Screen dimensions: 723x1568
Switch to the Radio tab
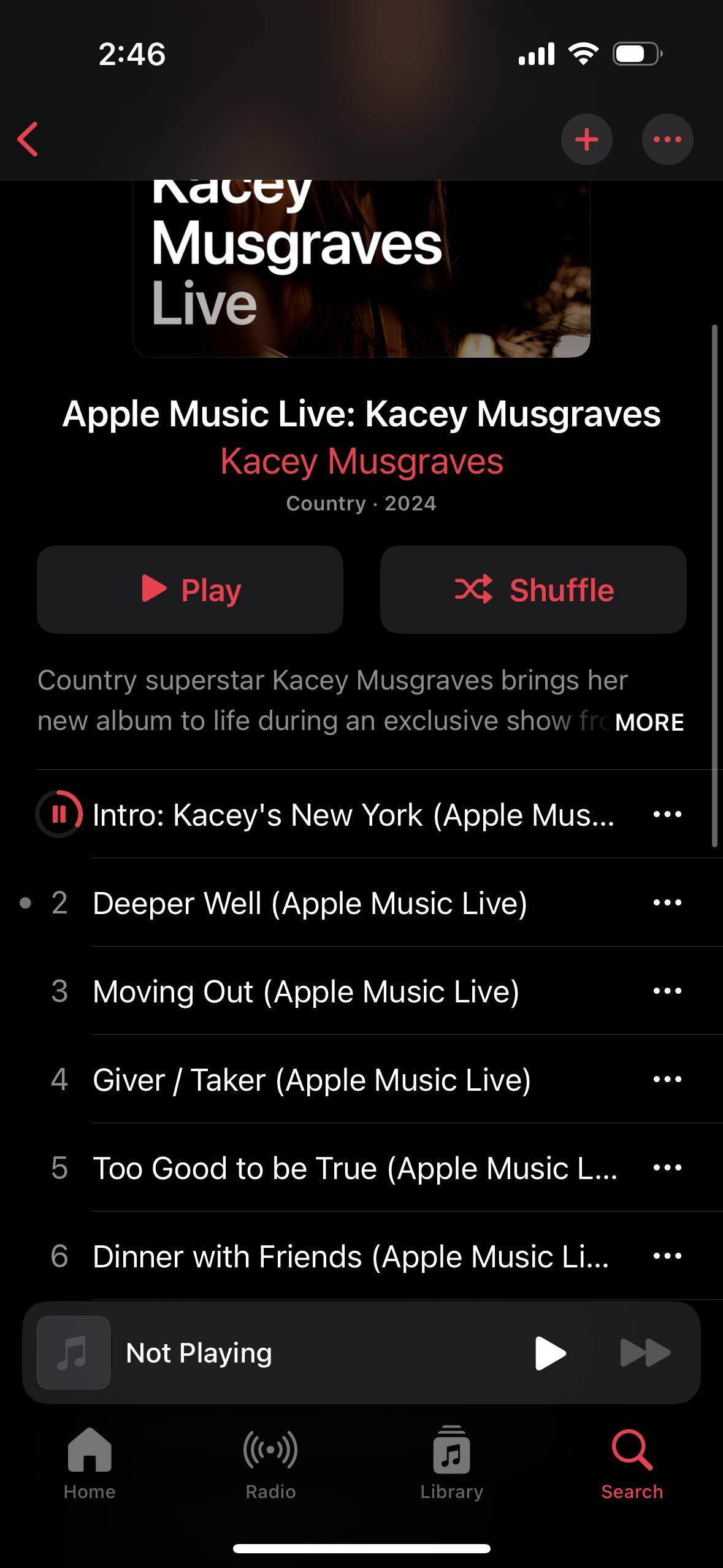(270, 1464)
